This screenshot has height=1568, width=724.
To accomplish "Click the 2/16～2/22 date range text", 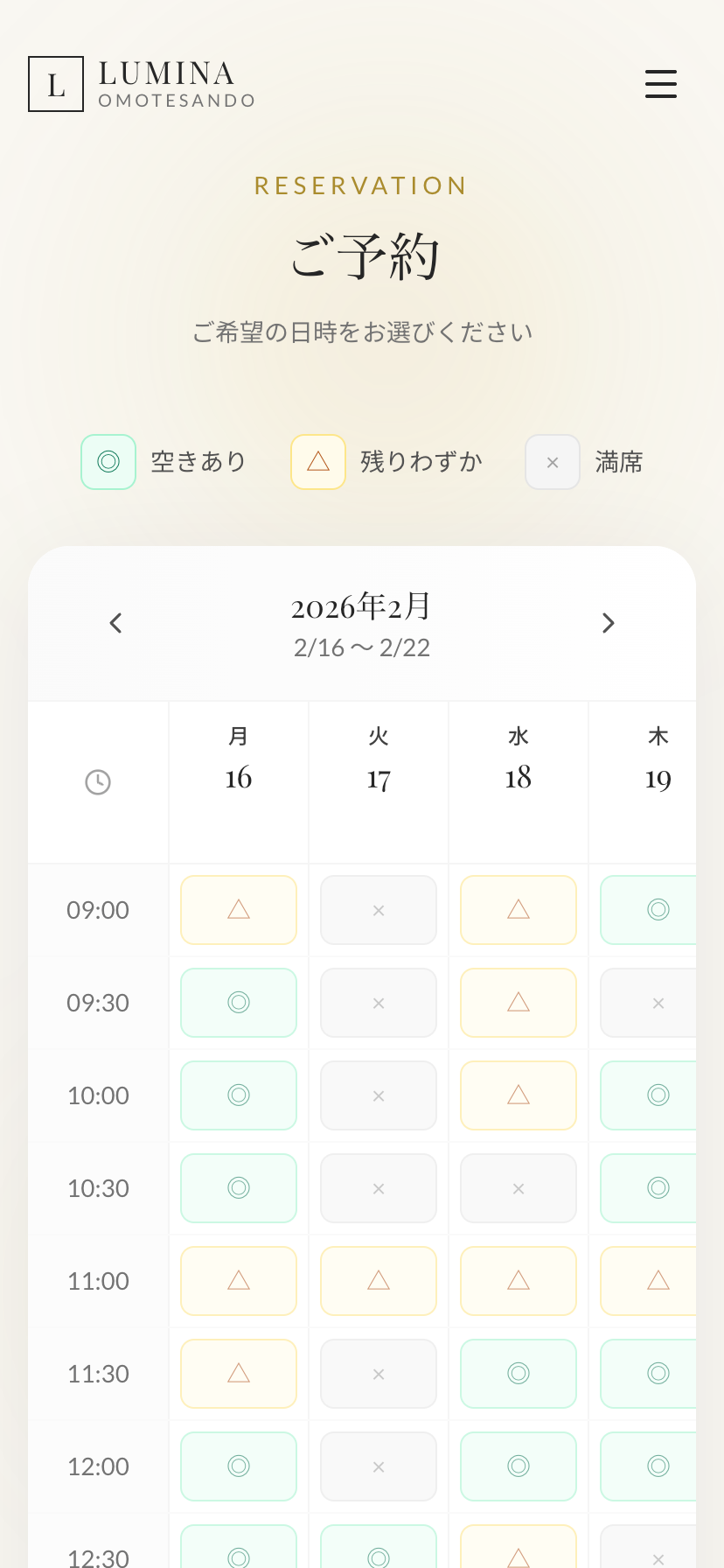I will coord(362,647).
